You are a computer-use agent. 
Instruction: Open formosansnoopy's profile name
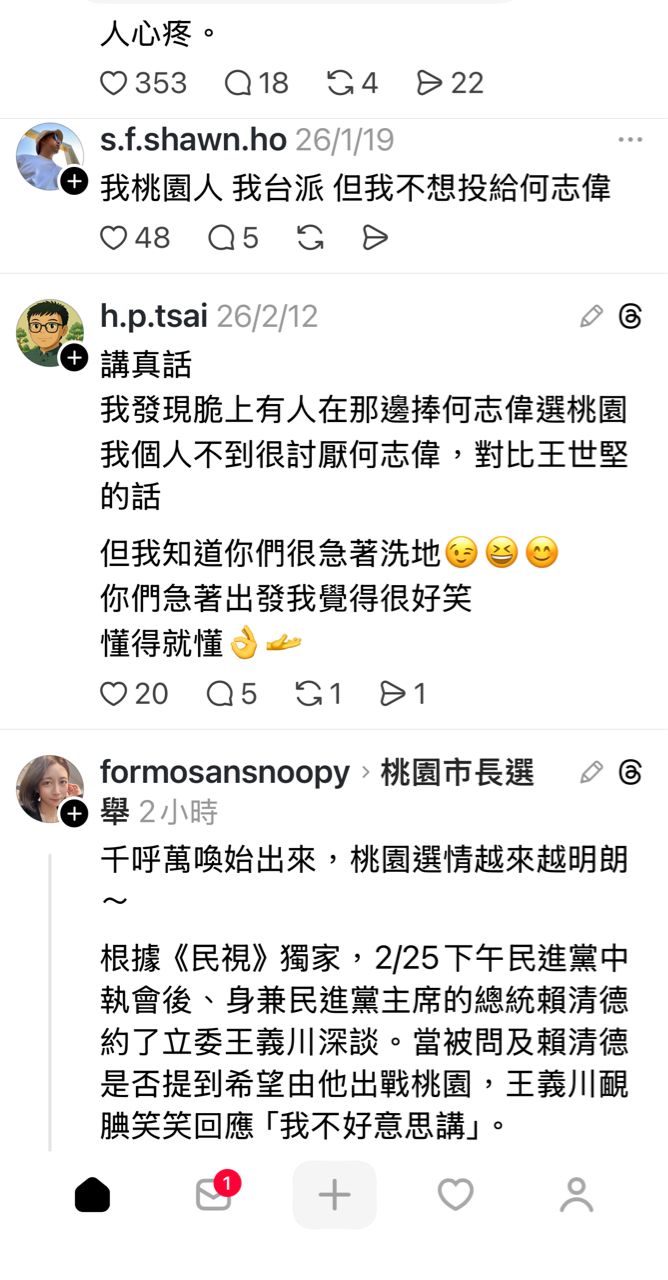click(x=225, y=772)
